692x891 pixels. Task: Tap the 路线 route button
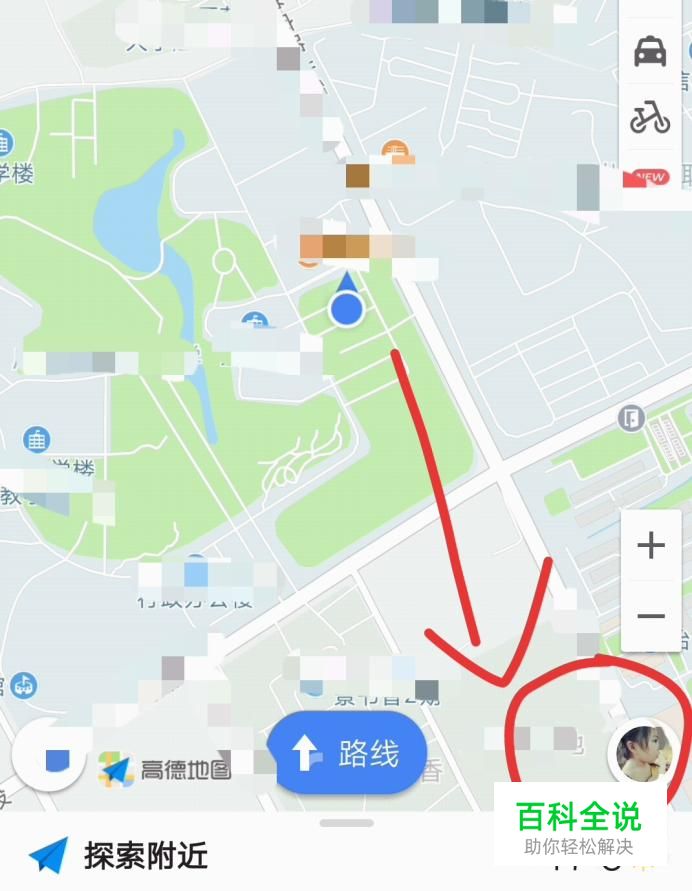tap(347, 753)
